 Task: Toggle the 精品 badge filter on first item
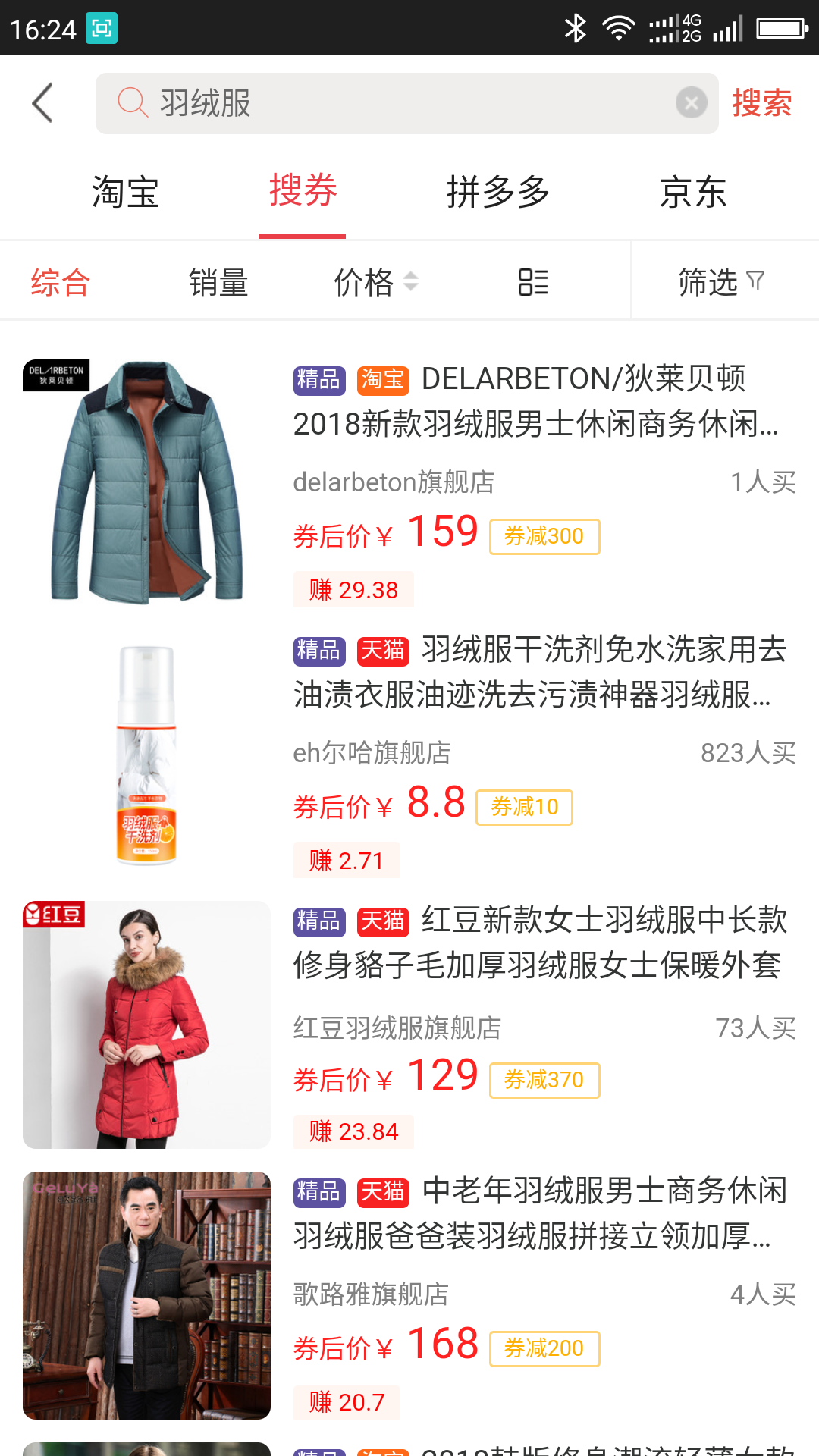318,381
